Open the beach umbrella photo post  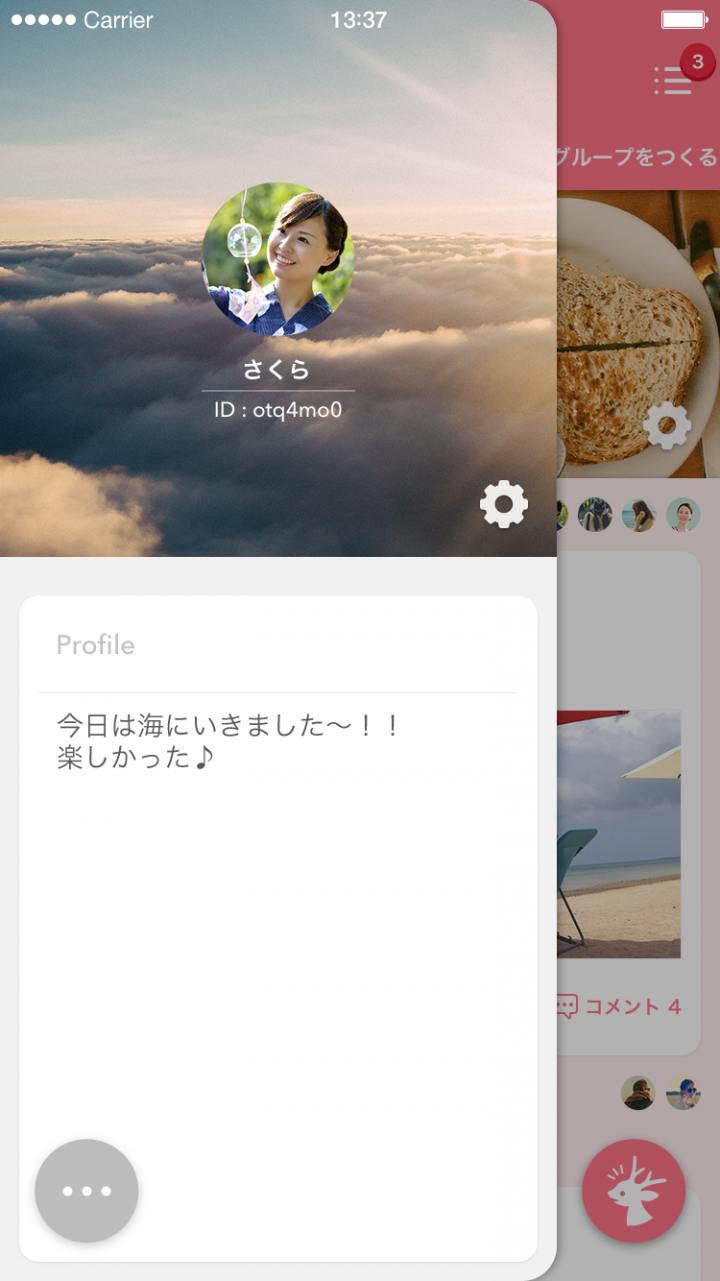[x=620, y=830]
